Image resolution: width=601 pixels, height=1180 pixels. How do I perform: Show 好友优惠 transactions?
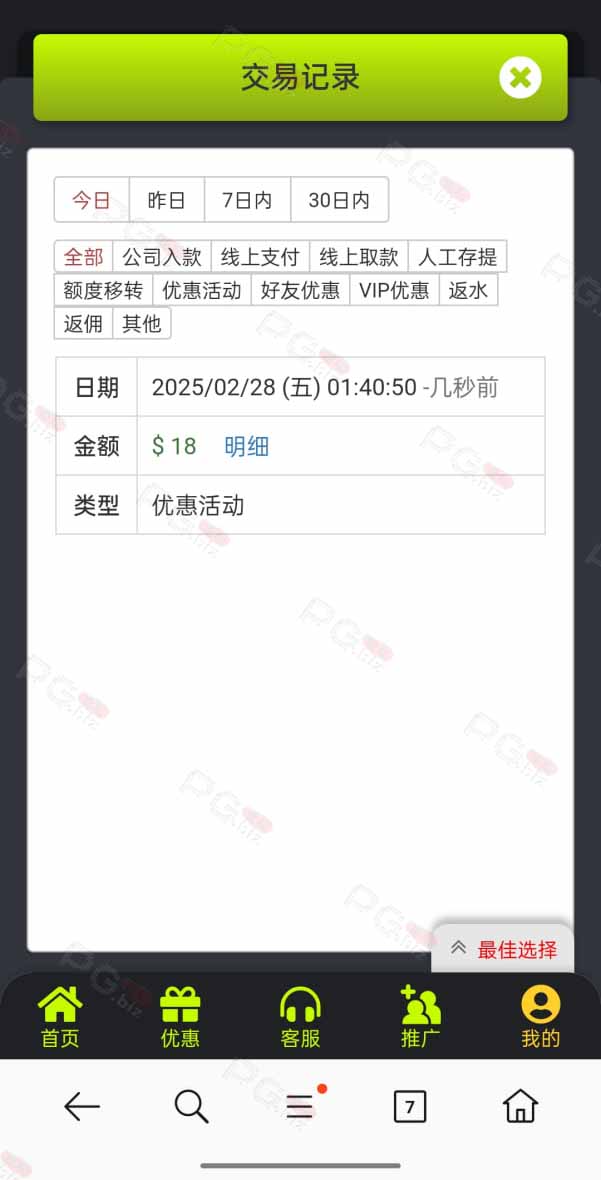pyautogui.click(x=300, y=290)
